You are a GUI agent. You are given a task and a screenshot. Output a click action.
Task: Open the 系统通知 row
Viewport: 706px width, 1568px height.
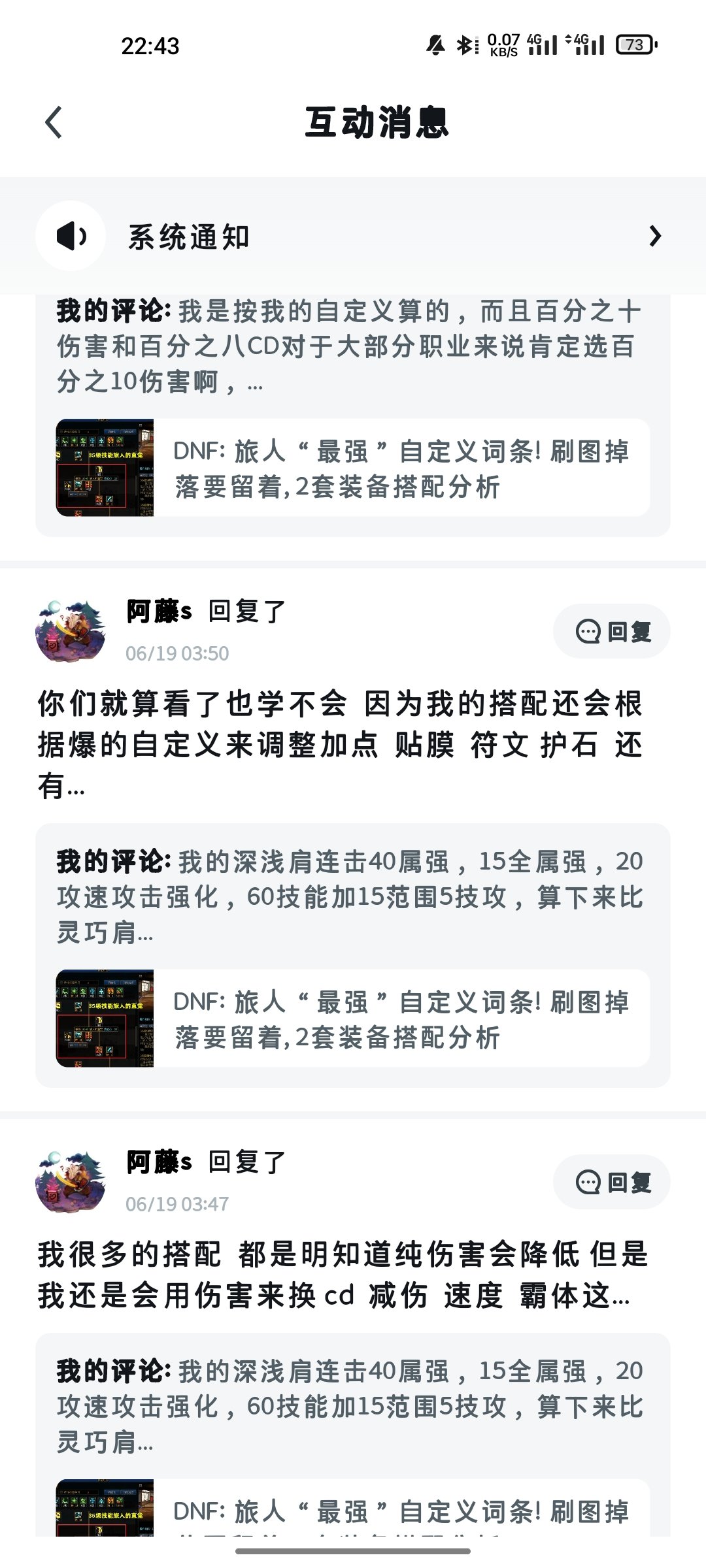(x=353, y=236)
